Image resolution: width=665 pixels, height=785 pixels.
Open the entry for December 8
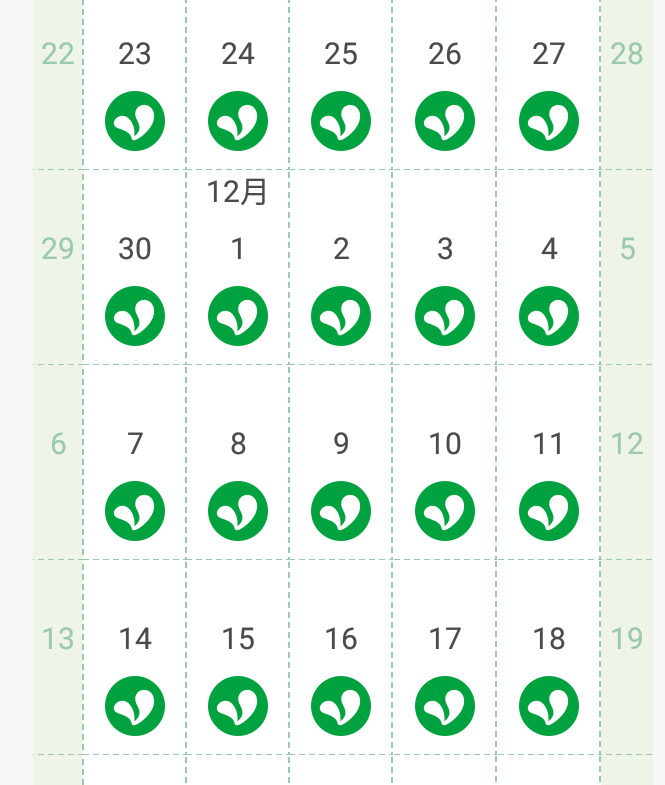tap(238, 511)
